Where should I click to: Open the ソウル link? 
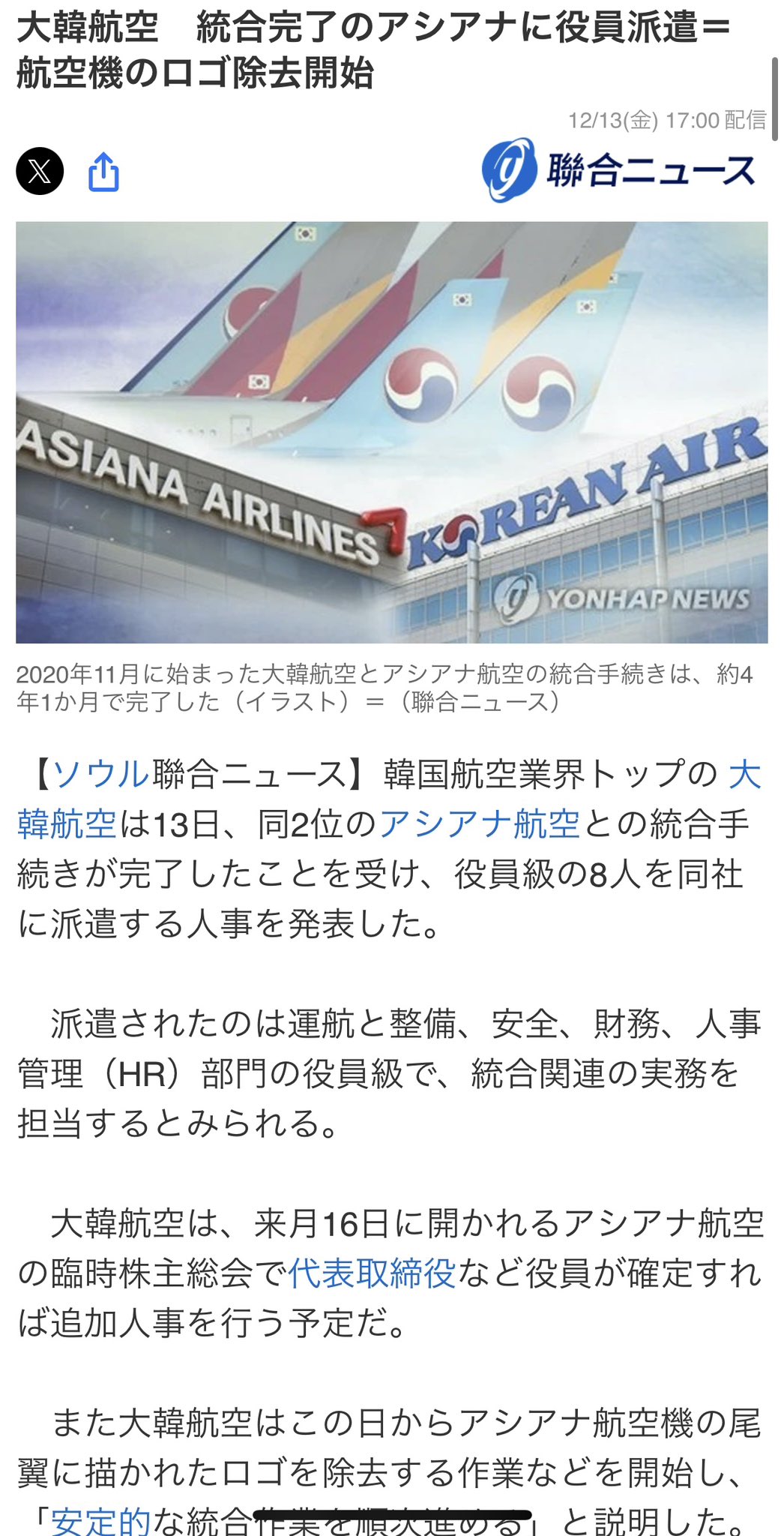pyautogui.click(x=100, y=774)
